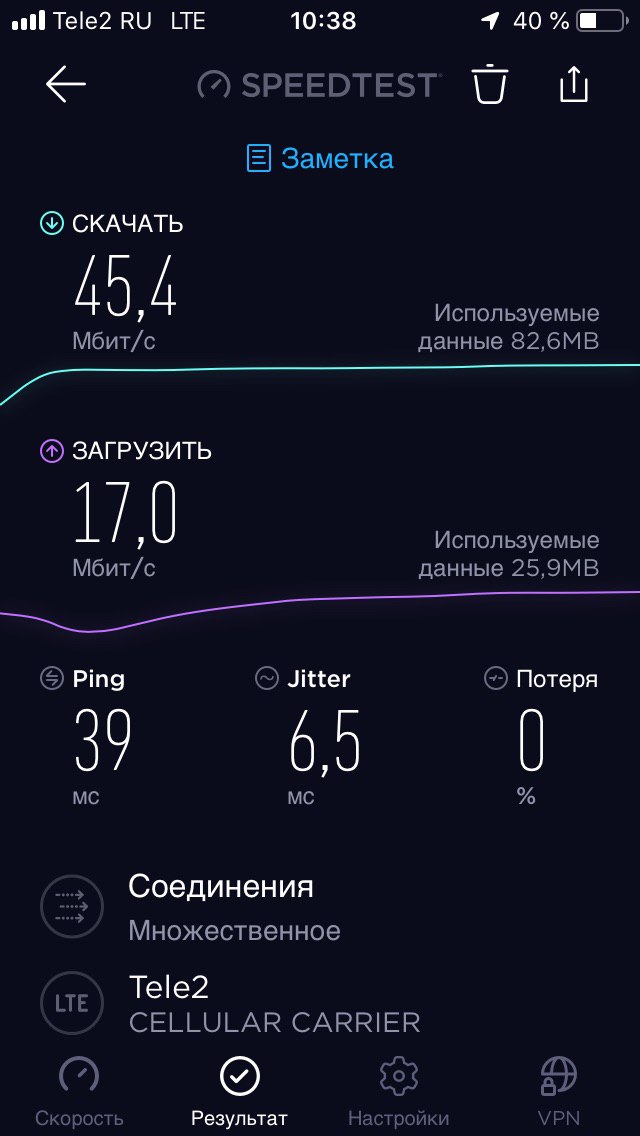Go back with the arrow icon
The image size is (640, 1136).
click(66, 85)
